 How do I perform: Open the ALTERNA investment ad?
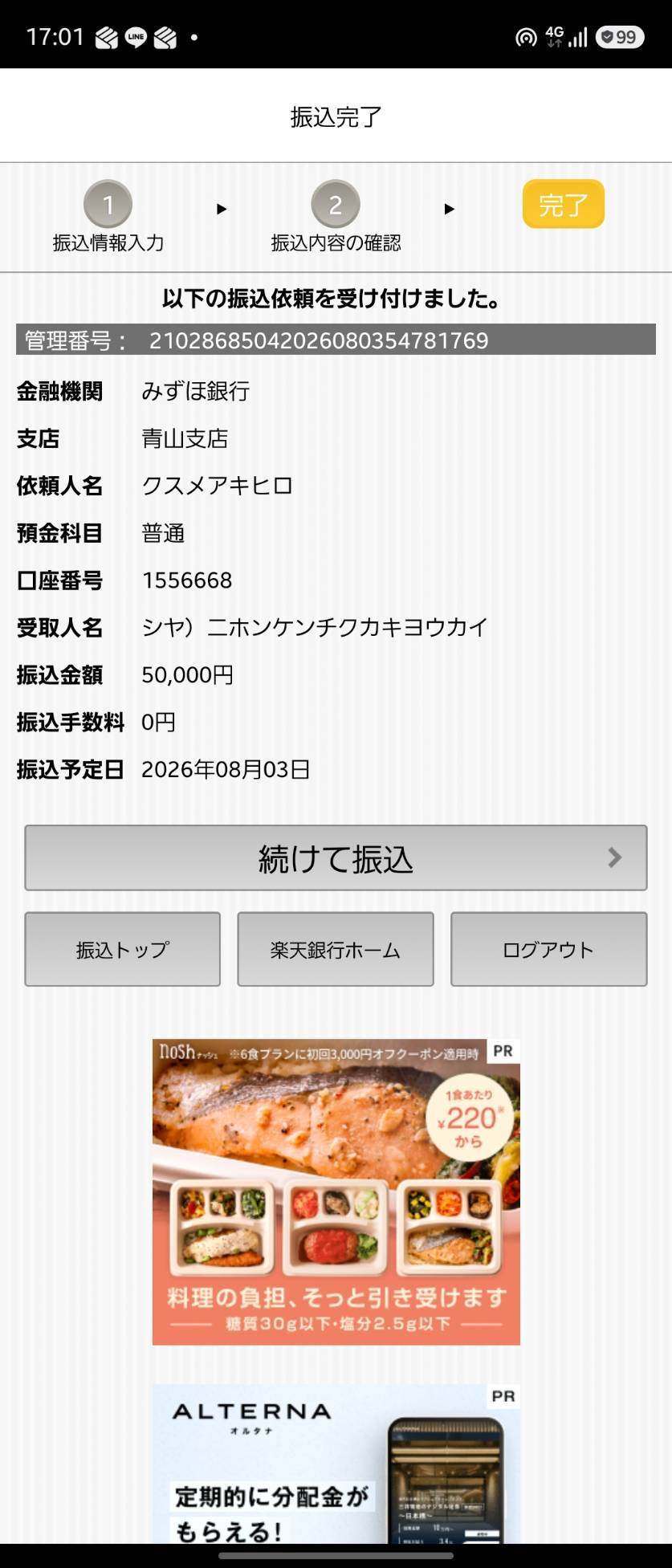click(336, 1464)
